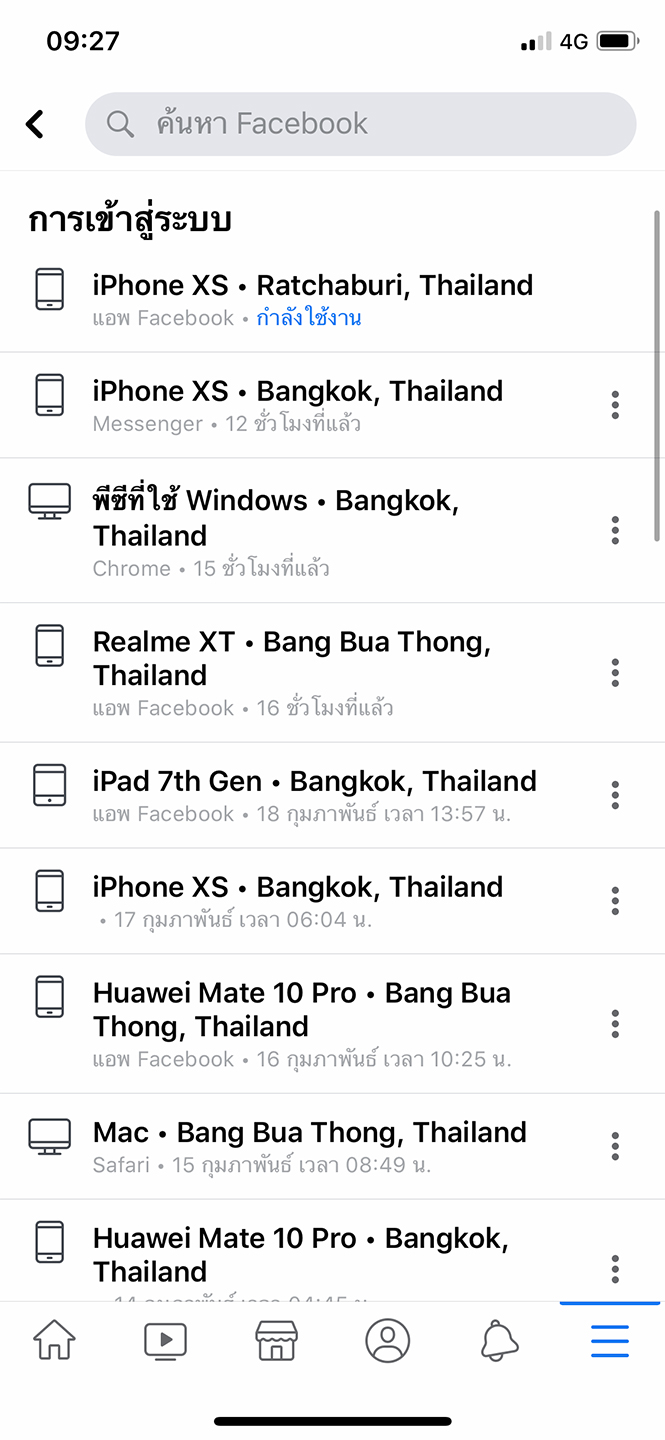
Task: Show options for iPad 7th Gen session
Action: [x=615, y=795]
